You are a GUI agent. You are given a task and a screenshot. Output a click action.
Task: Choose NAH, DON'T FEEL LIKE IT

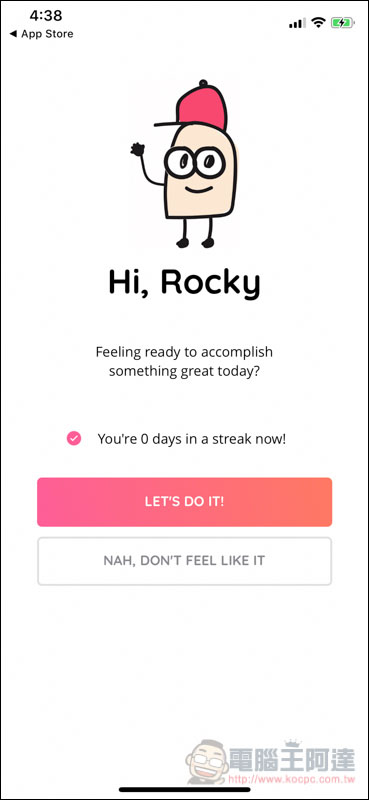pos(184,561)
